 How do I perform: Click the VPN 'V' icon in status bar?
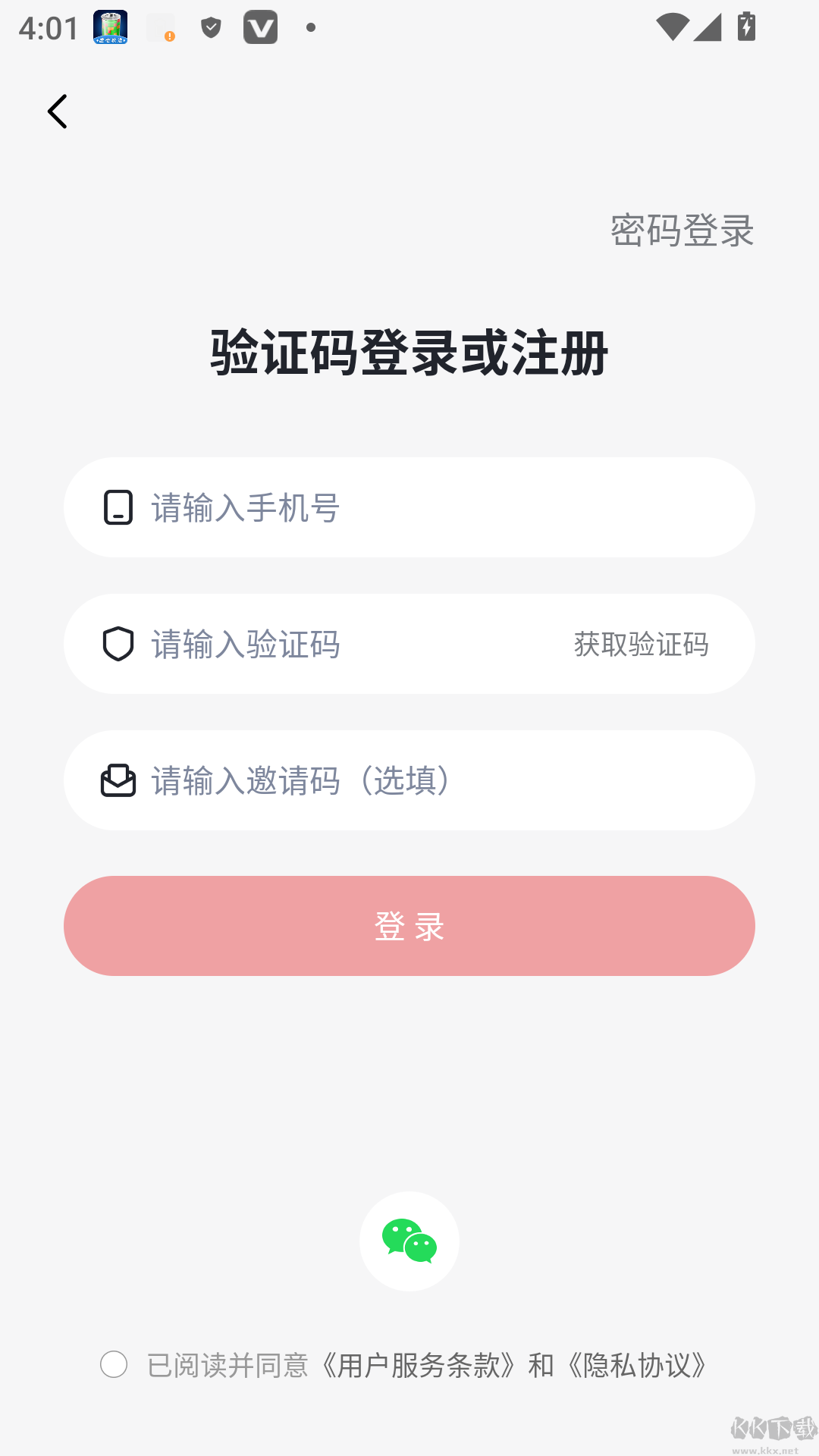point(261,27)
